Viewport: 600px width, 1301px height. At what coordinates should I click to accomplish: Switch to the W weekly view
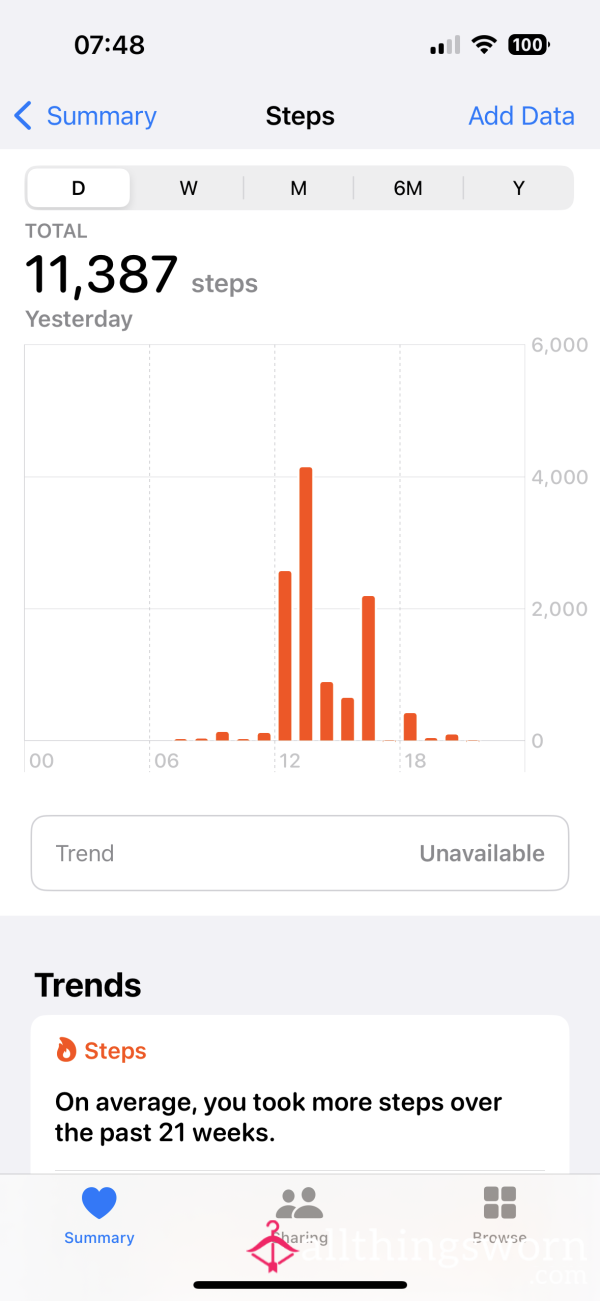(188, 188)
